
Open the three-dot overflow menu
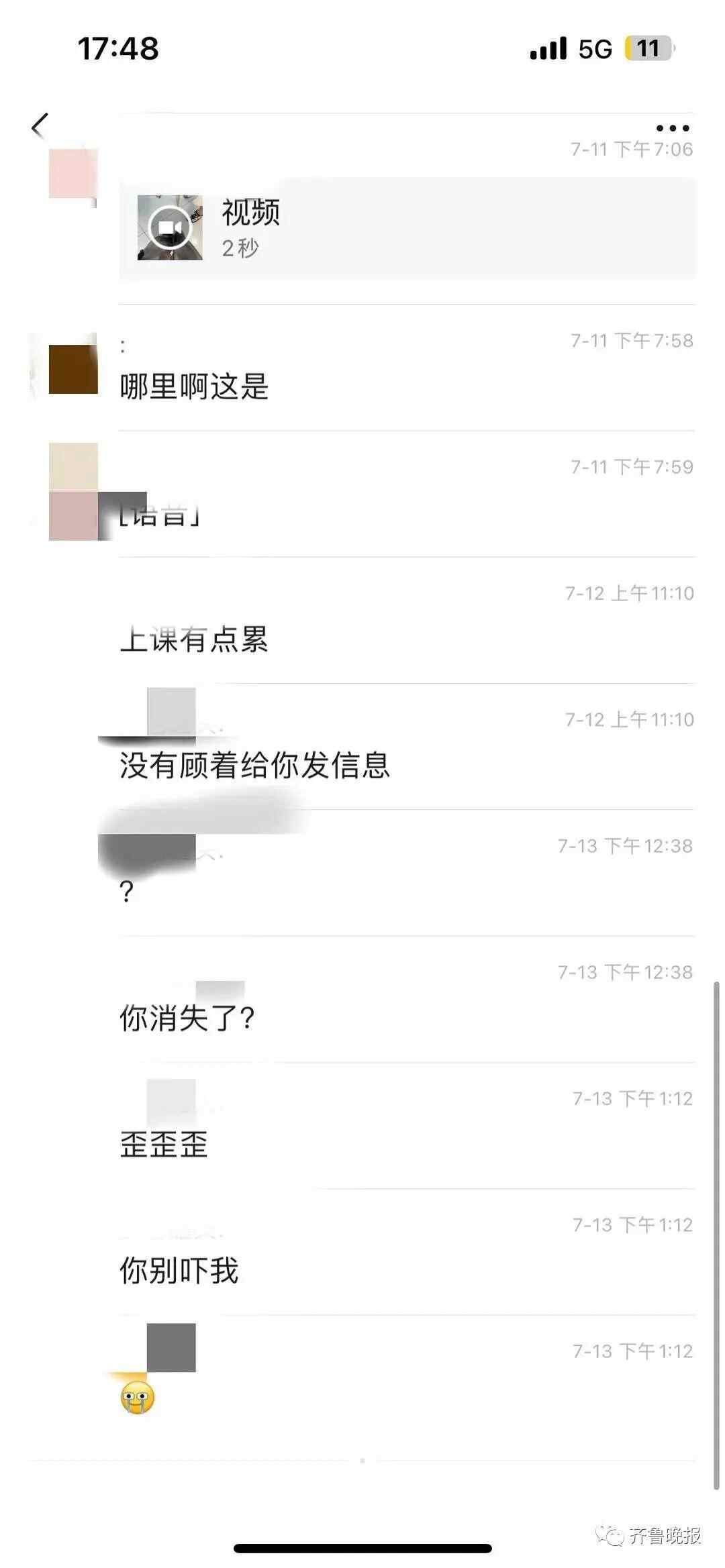coord(672,128)
